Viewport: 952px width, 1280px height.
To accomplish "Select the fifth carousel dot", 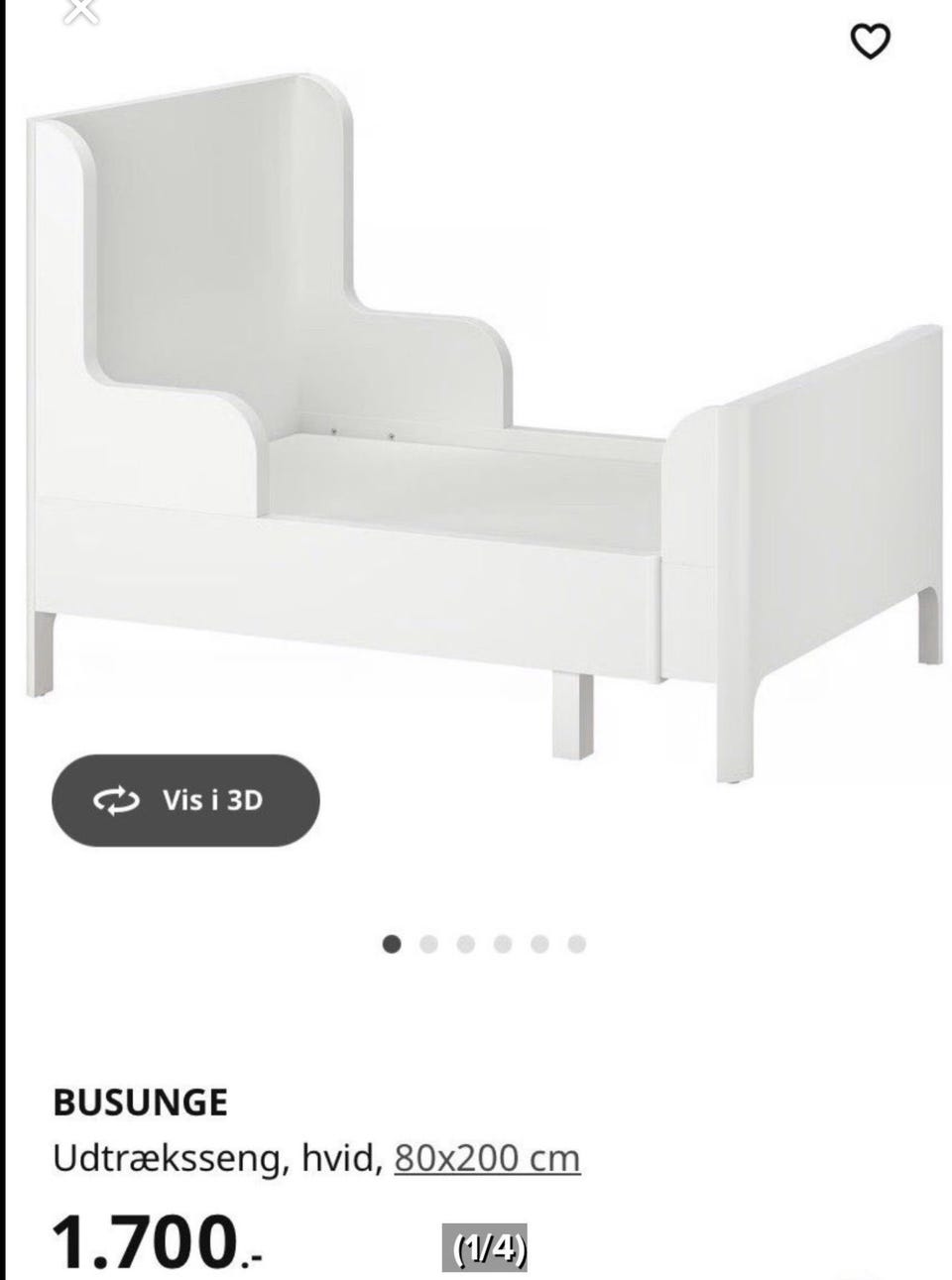I will tap(538, 945).
